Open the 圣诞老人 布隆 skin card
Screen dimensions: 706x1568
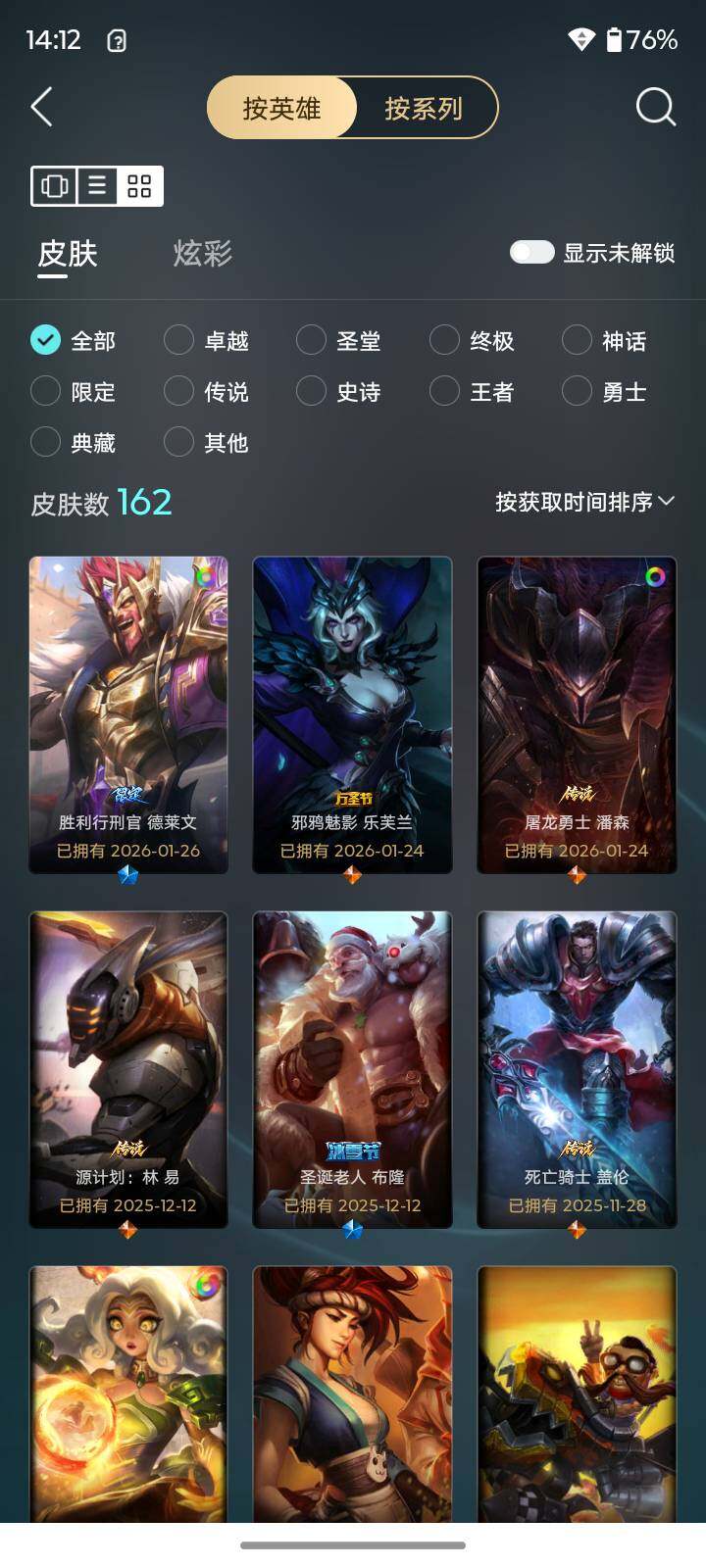click(x=352, y=1068)
